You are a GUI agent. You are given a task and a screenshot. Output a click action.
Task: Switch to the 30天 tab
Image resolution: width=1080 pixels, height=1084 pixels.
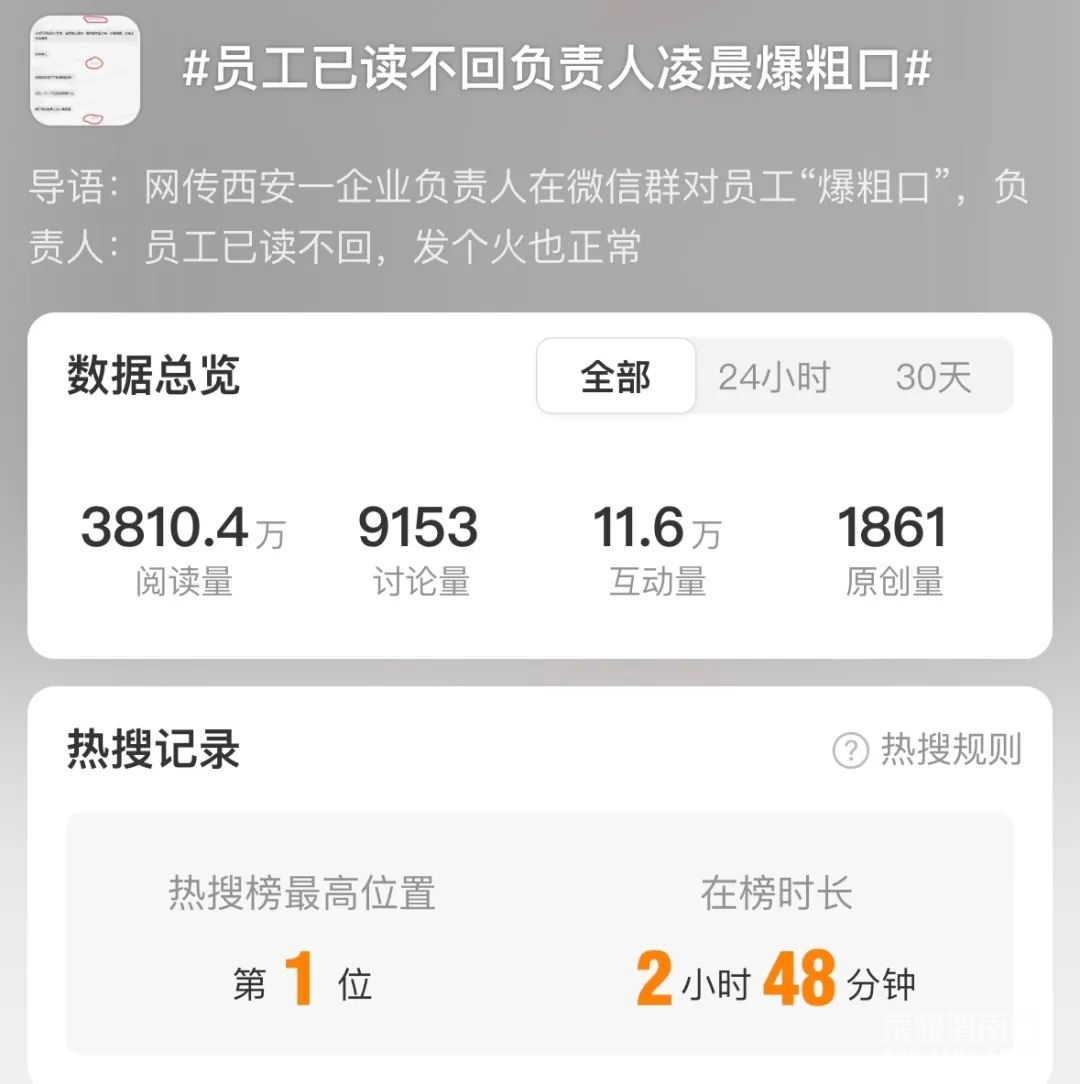click(x=933, y=376)
